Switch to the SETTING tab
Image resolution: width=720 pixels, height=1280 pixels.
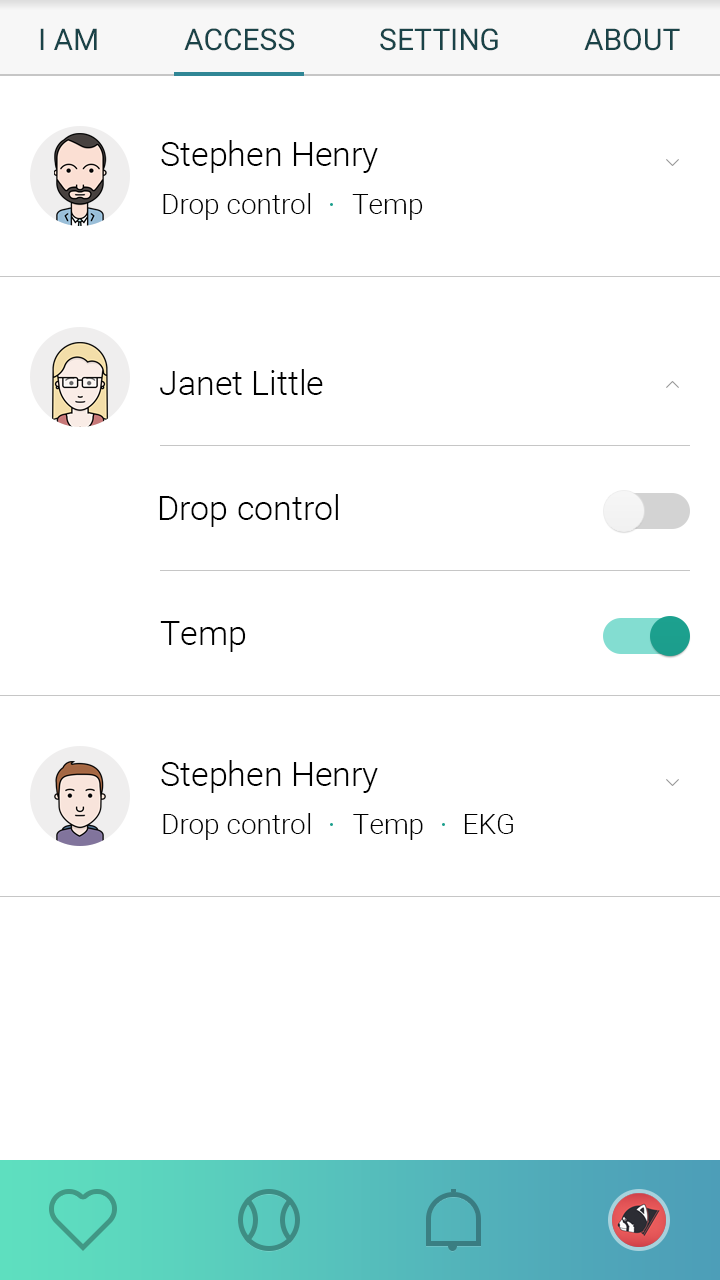[x=439, y=40]
